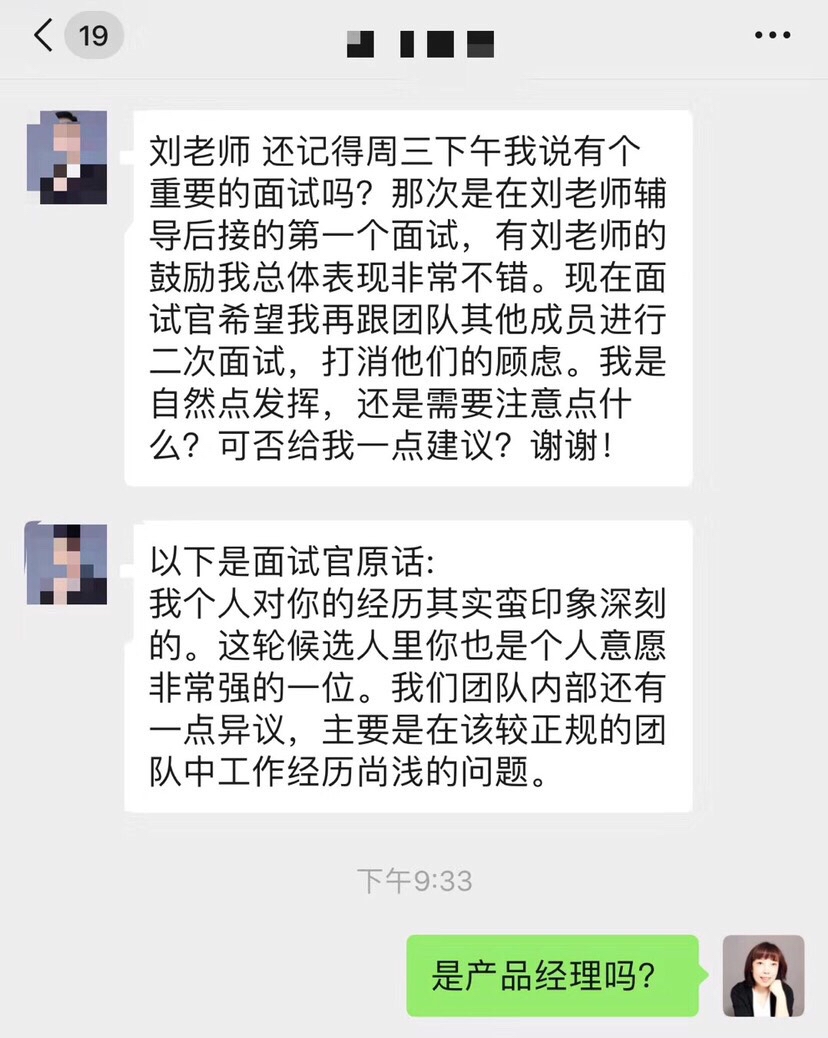Viewport: 828px width, 1038px height.
Task: Open the three-dot chat options menu
Action: pyautogui.click(x=772, y=37)
